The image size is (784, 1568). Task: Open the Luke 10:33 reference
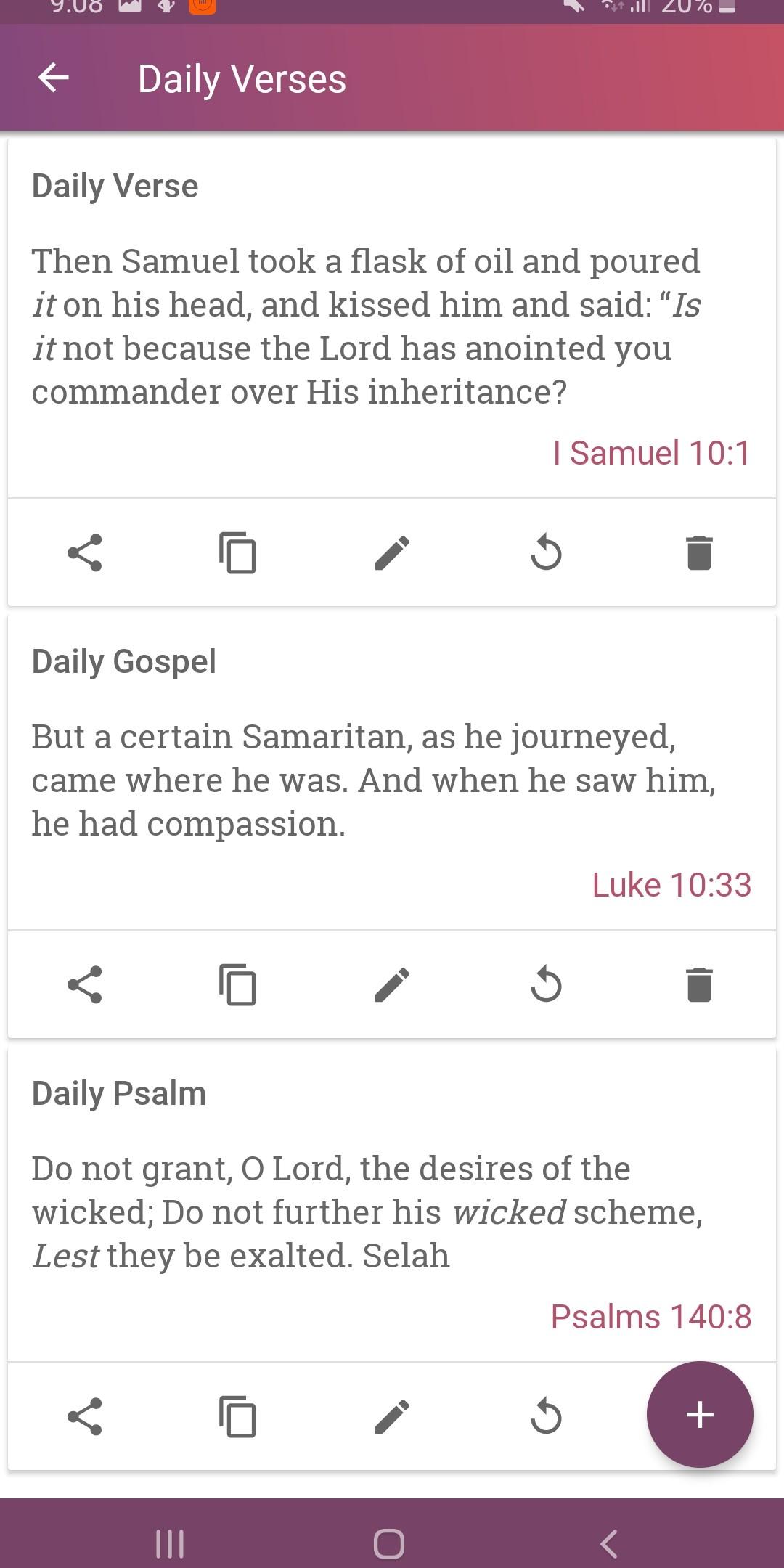coord(671,885)
